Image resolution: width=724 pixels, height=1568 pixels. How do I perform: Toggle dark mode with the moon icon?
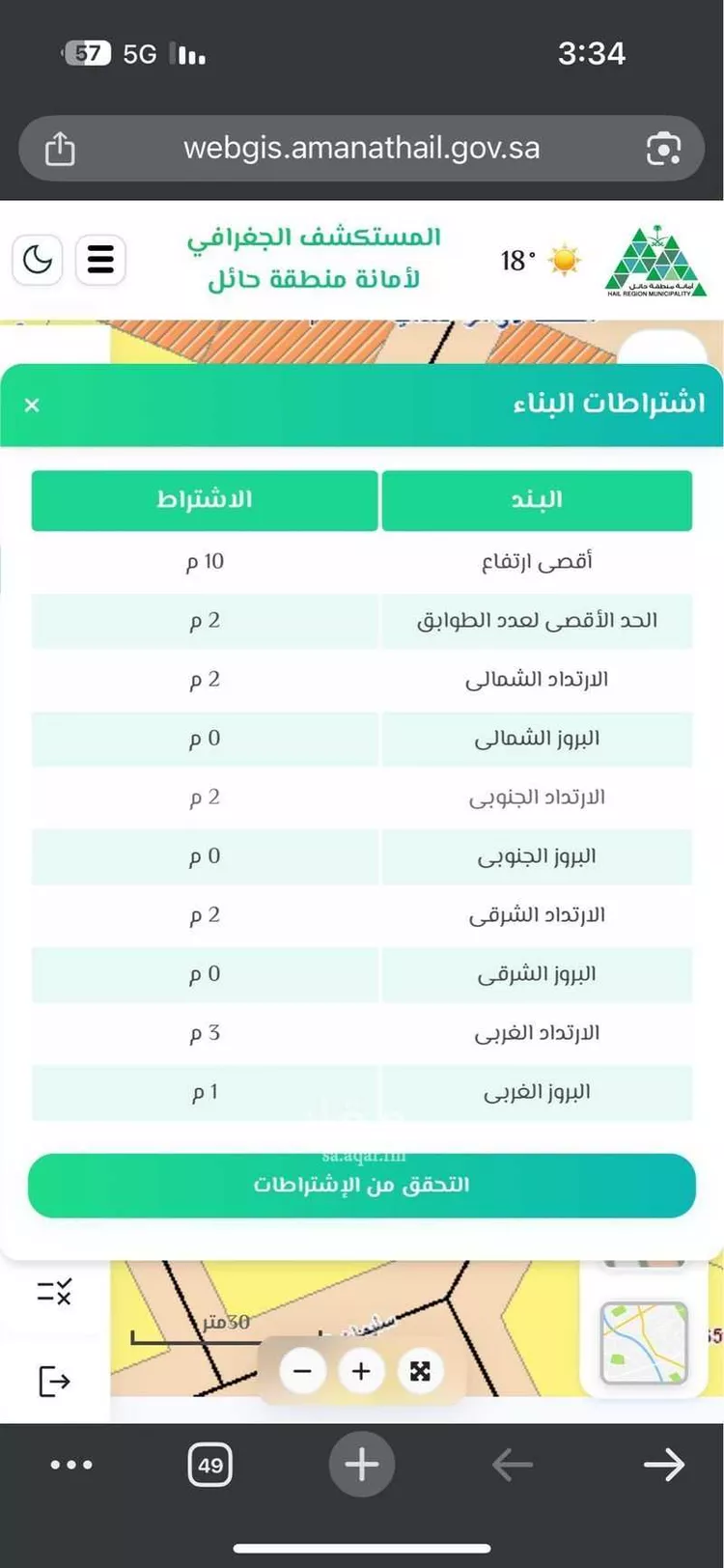[x=37, y=259]
